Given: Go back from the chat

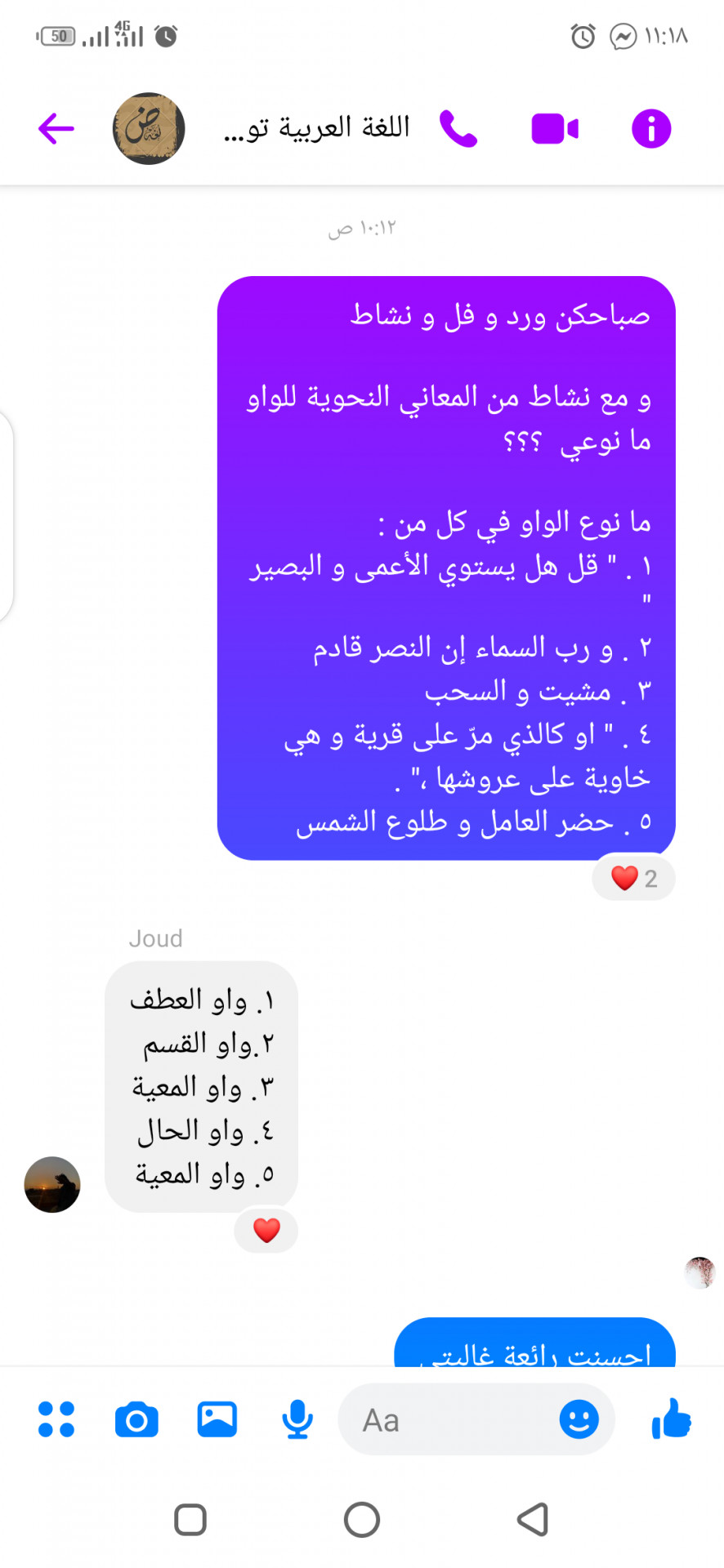Looking at the screenshot, I should (56, 128).
